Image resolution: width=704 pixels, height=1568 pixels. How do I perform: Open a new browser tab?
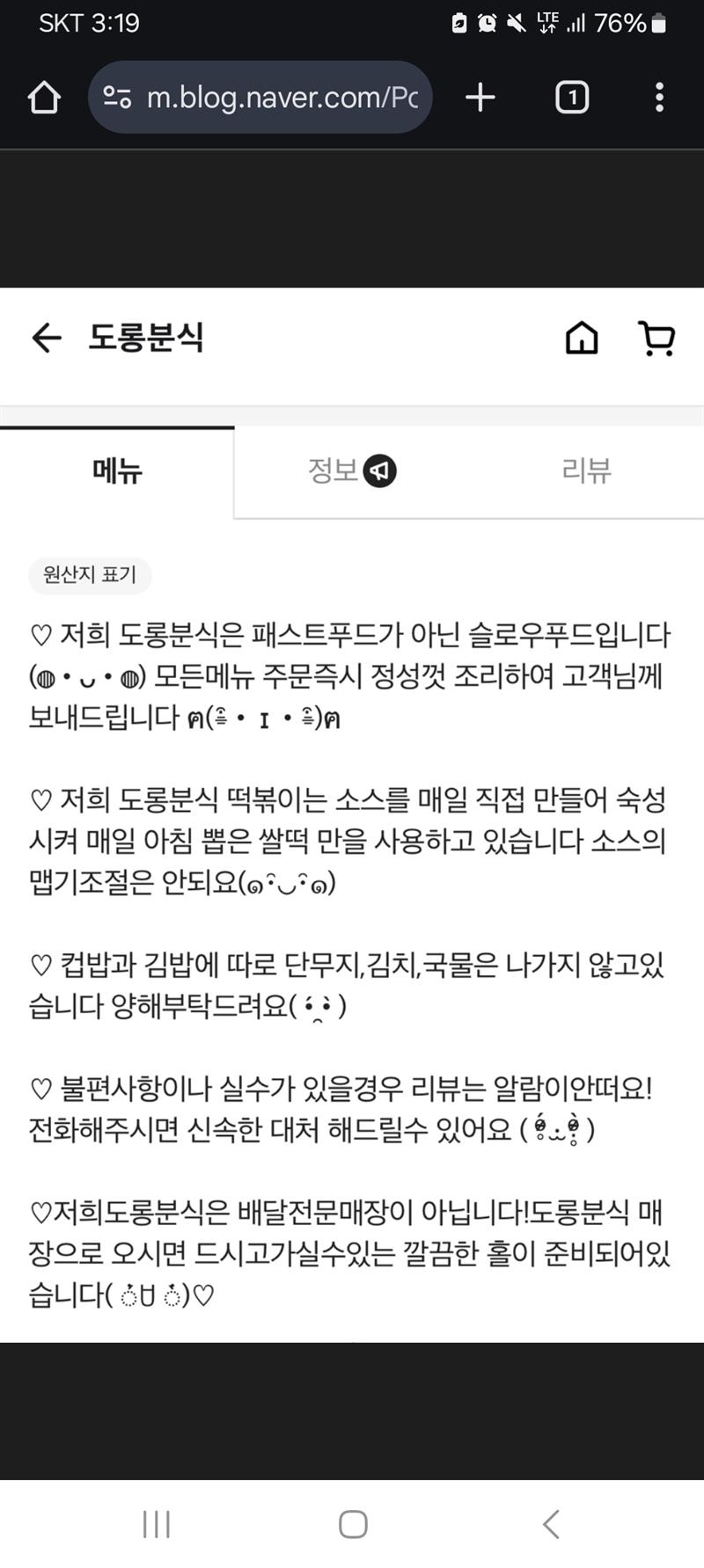pyautogui.click(x=480, y=98)
